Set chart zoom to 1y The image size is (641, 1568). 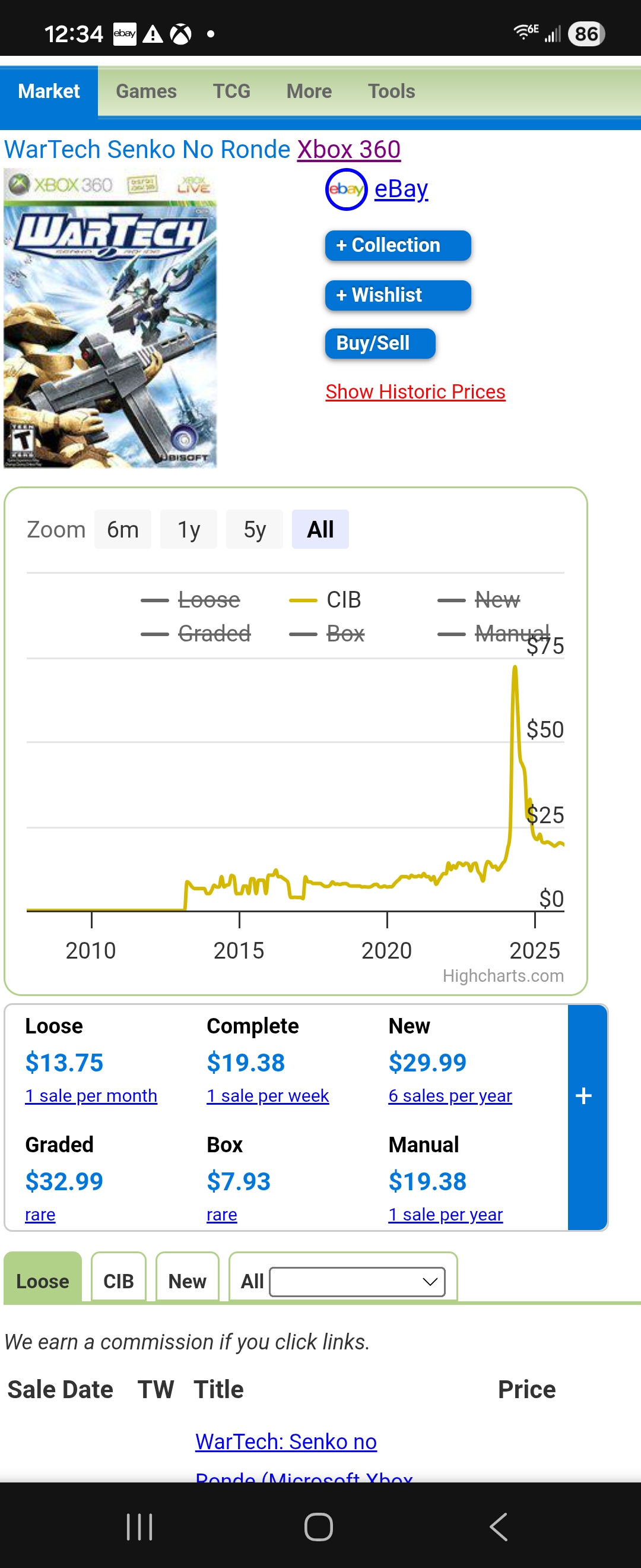[x=189, y=530]
